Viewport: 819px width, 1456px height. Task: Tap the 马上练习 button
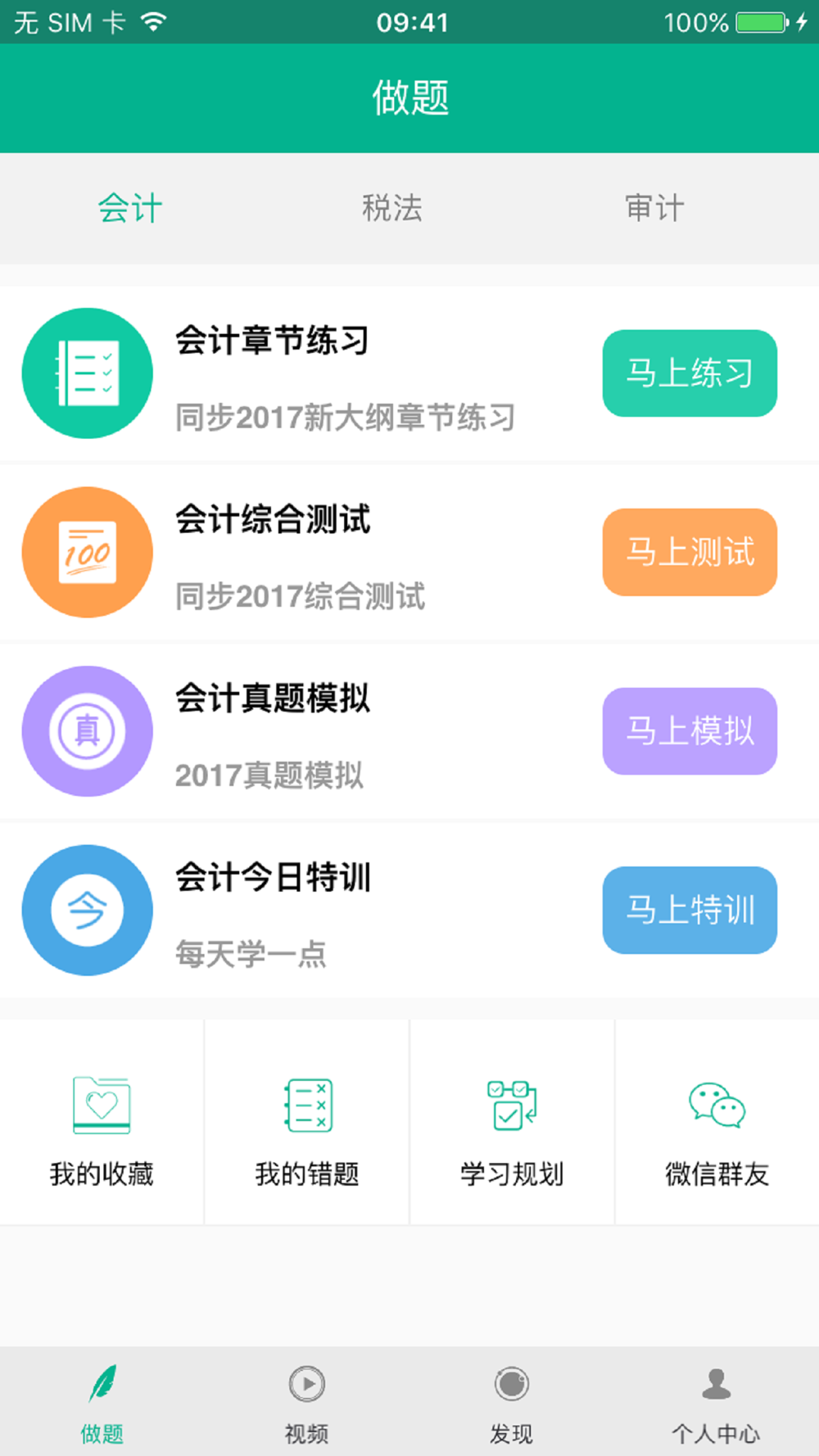[690, 373]
